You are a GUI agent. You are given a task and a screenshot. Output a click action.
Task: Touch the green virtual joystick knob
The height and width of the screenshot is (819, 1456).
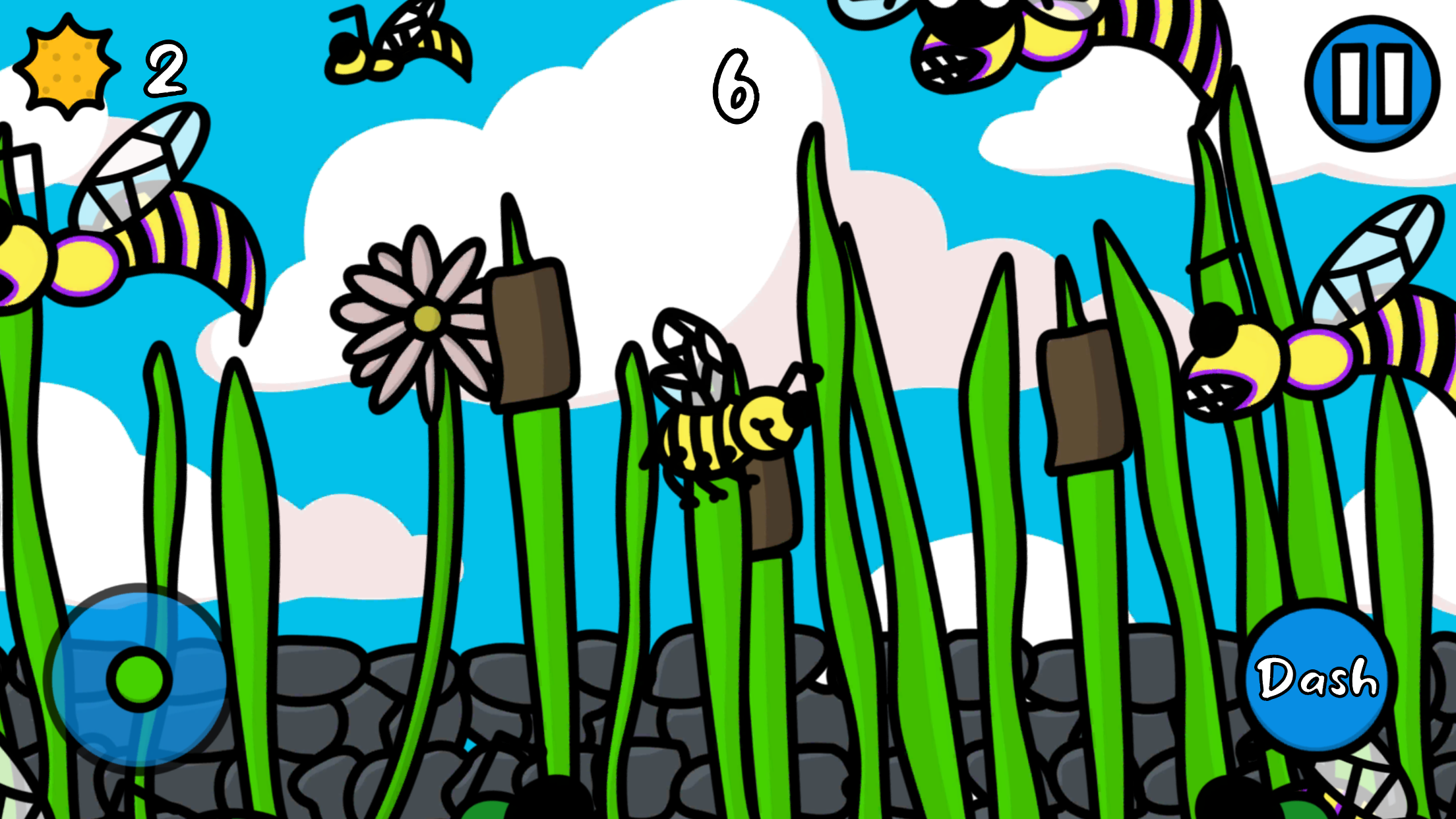click(x=139, y=679)
